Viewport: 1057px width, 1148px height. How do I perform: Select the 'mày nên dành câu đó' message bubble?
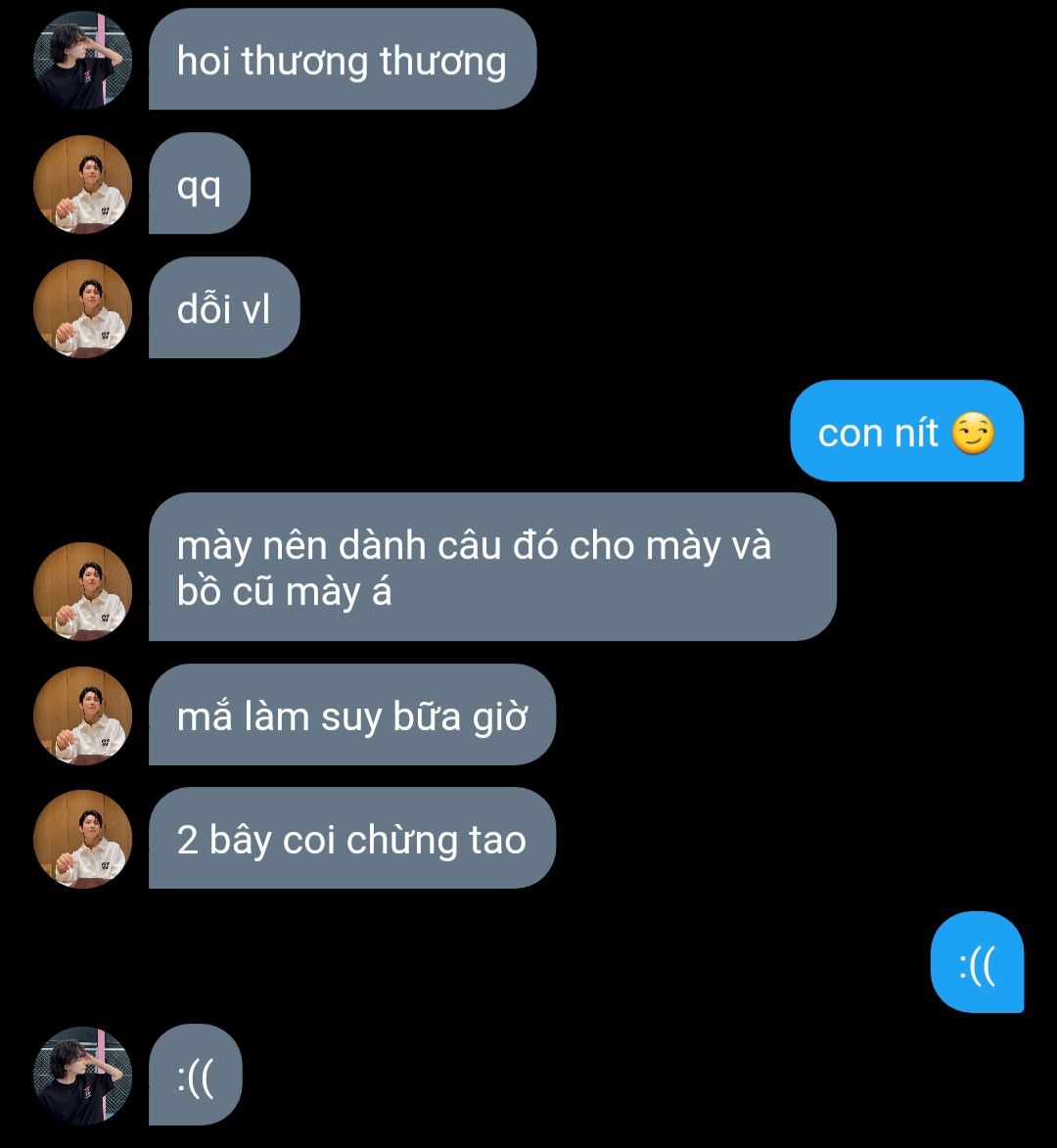pyautogui.click(x=491, y=568)
